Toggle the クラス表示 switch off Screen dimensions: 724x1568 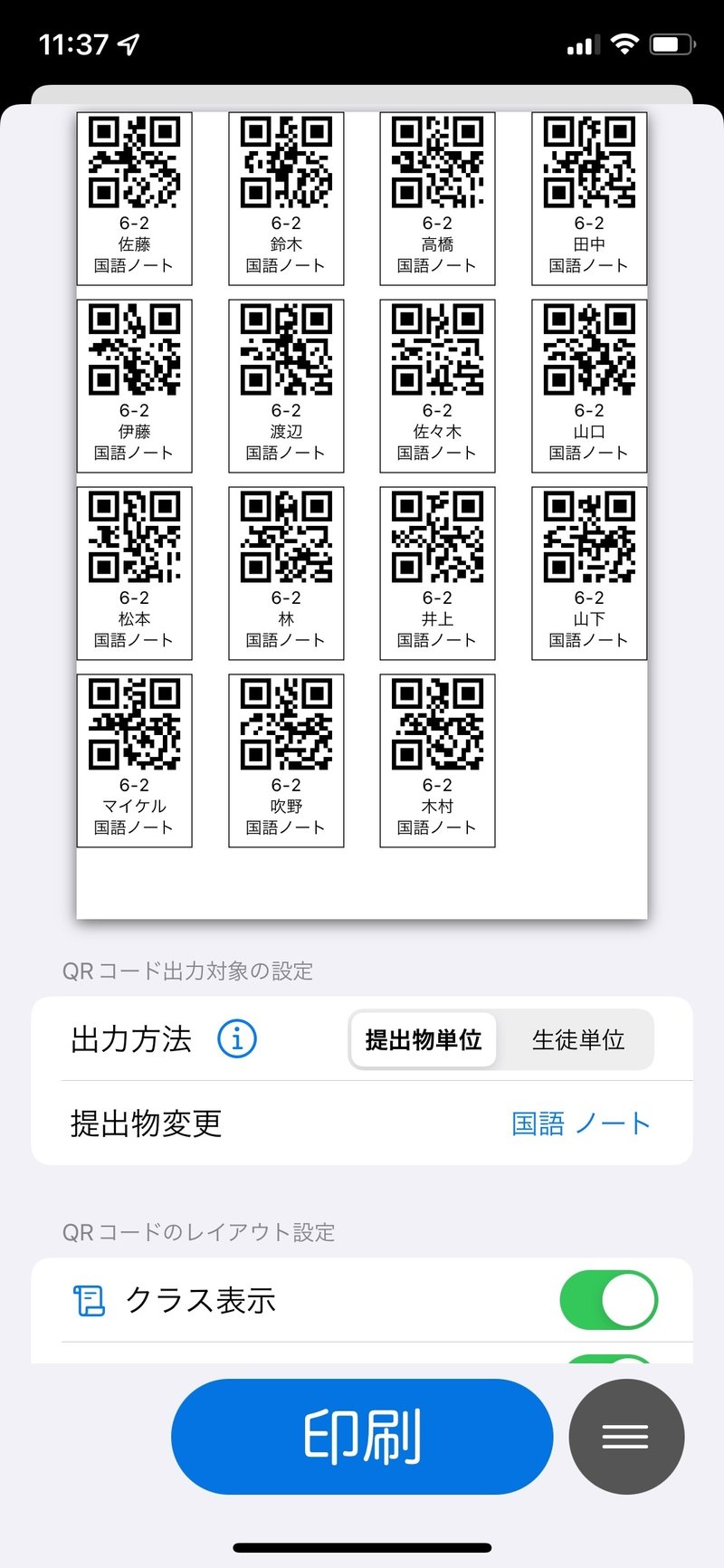[609, 1300]
